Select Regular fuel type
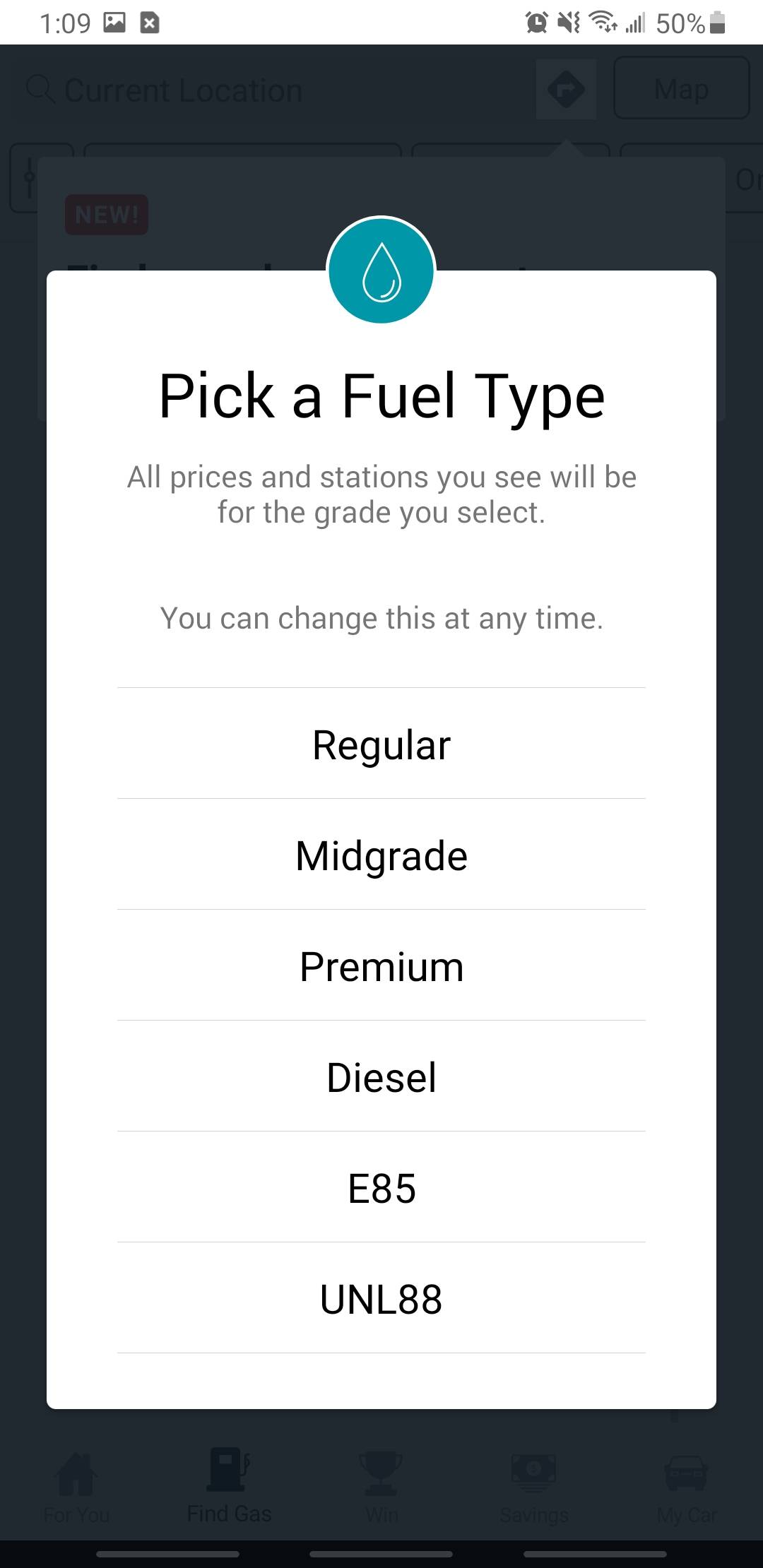Screen dimensions: 763x1568 [381, 745]
